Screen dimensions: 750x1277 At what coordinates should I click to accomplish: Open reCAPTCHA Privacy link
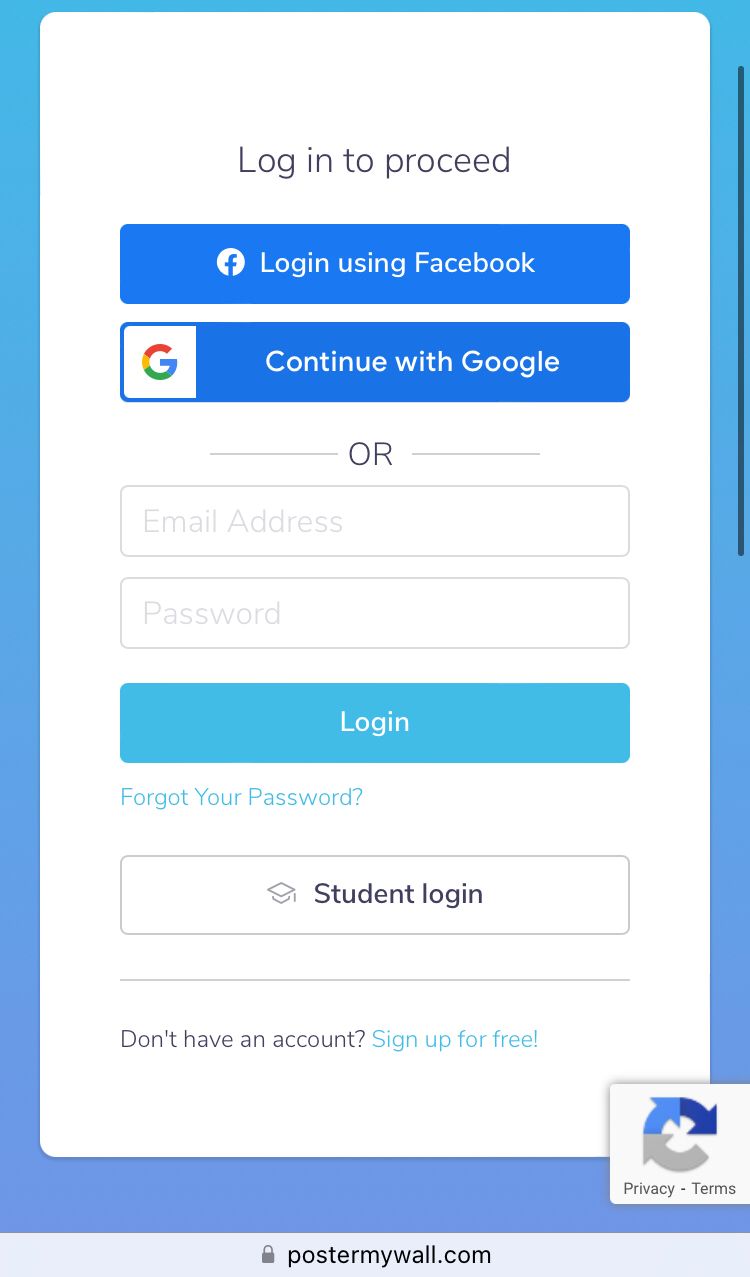648,1189
